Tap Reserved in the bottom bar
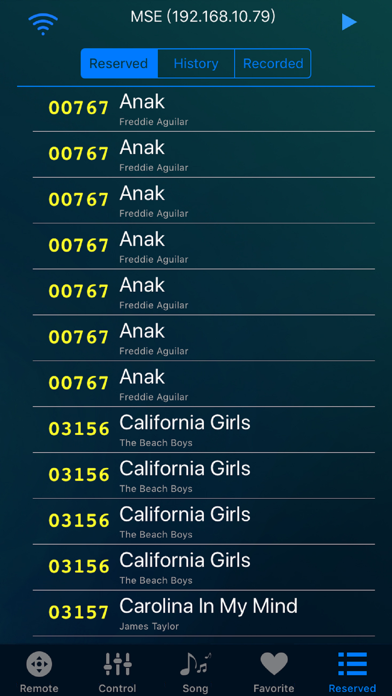Viewport: 392px width, 696px height. pos(352,672)
